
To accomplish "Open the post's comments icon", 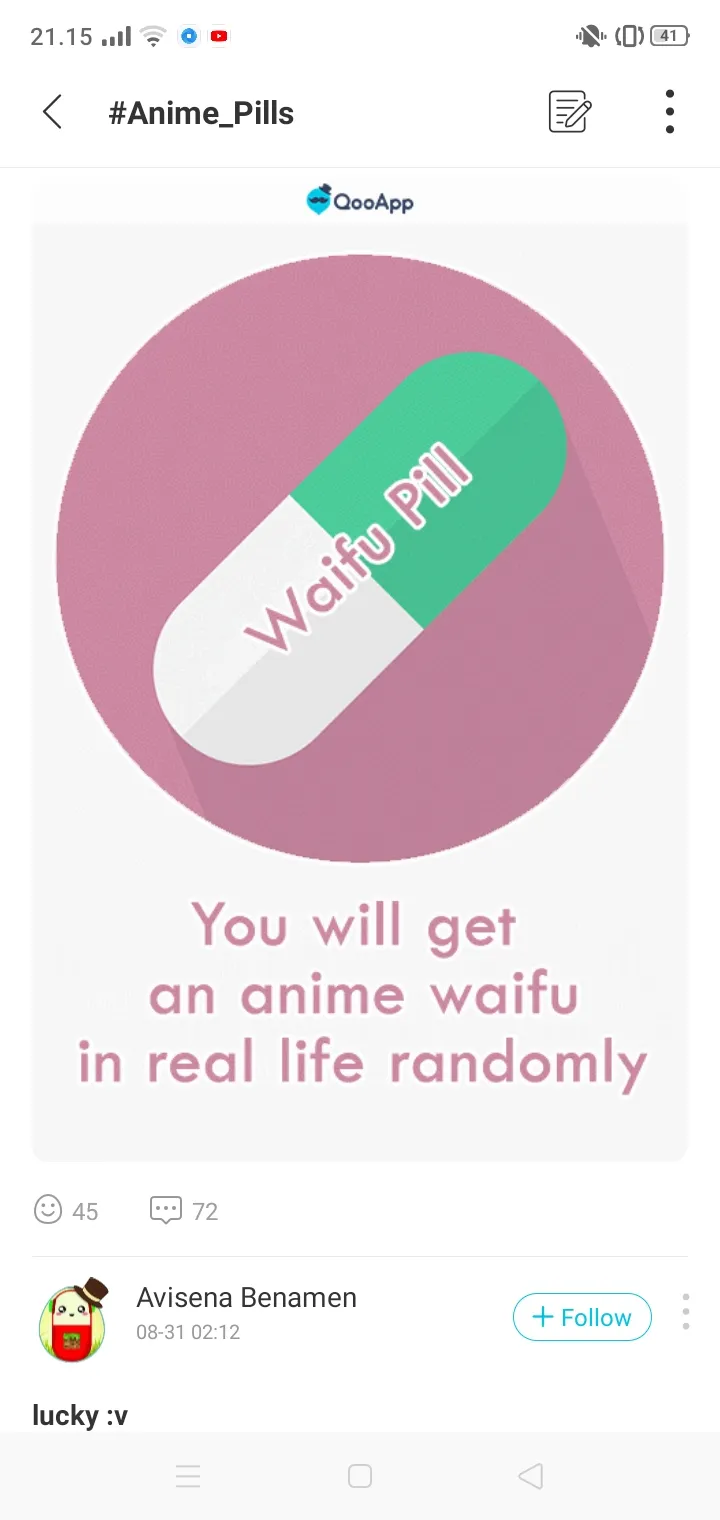I will (x=166, y=1211).
